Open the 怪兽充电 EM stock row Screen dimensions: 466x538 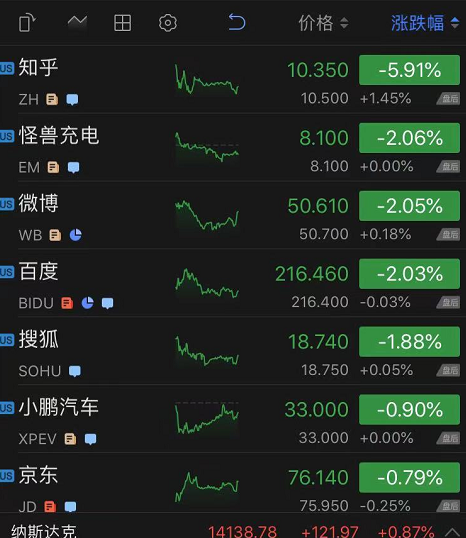233,149
